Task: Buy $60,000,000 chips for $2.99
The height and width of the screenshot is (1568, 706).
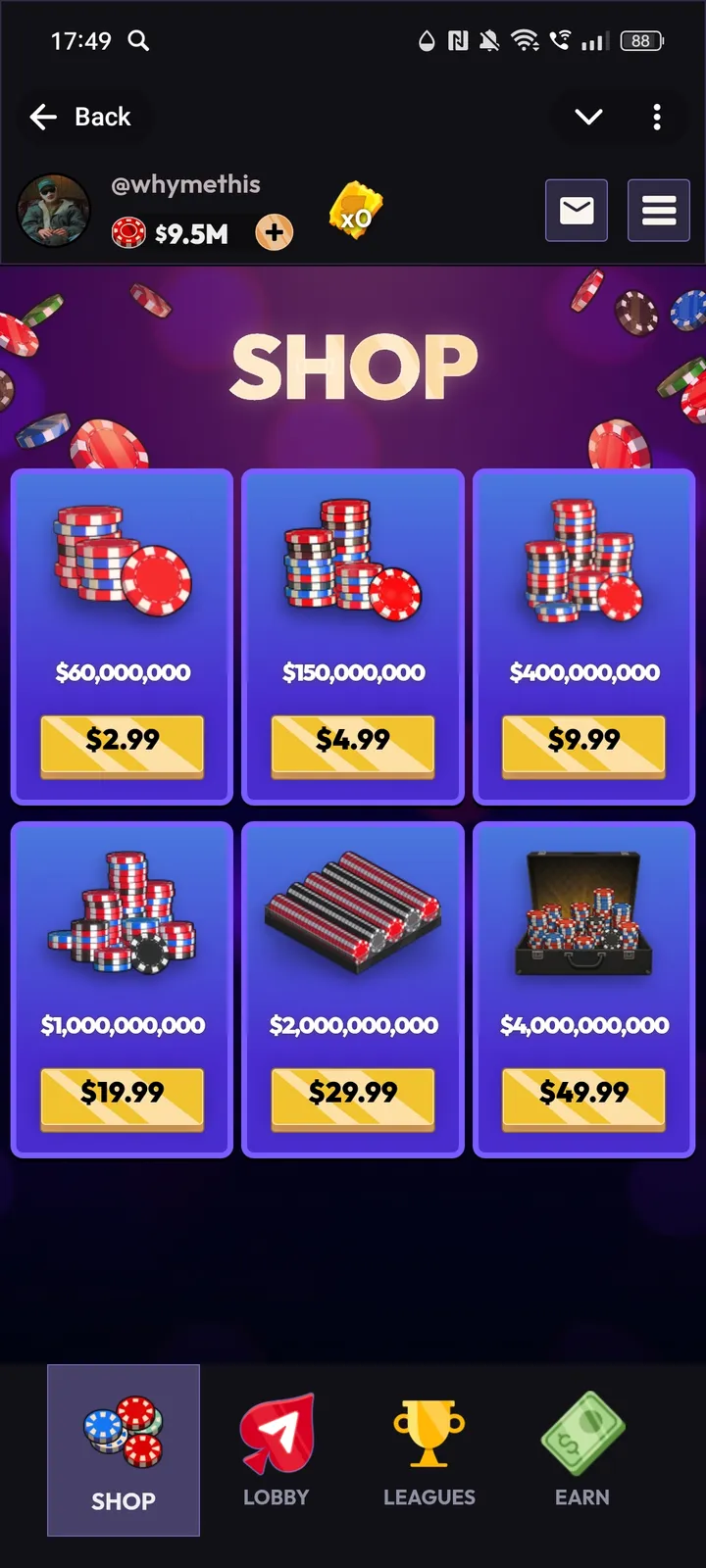Action: click(123, 742)
